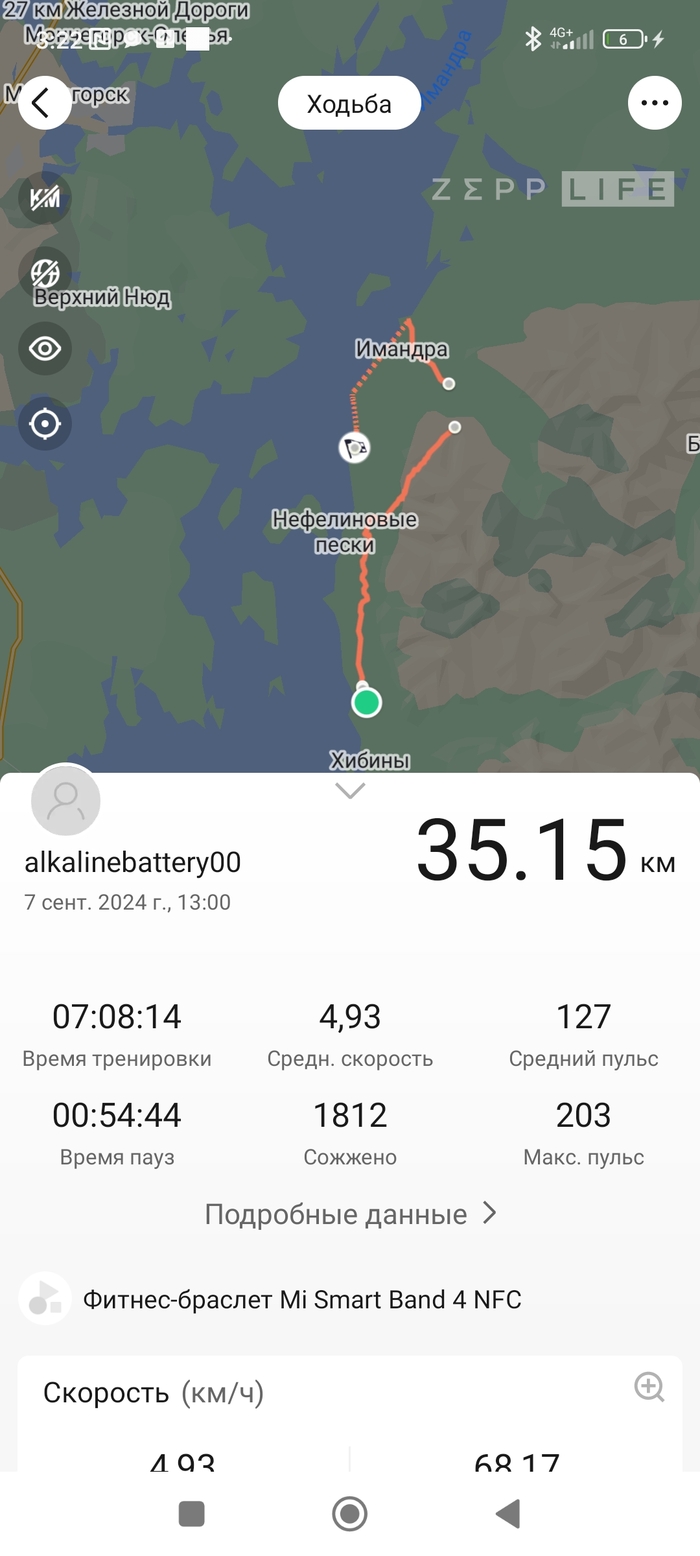Go back using the top-left arrow
The image size is (700, 1556).
(x=44, y=103)
